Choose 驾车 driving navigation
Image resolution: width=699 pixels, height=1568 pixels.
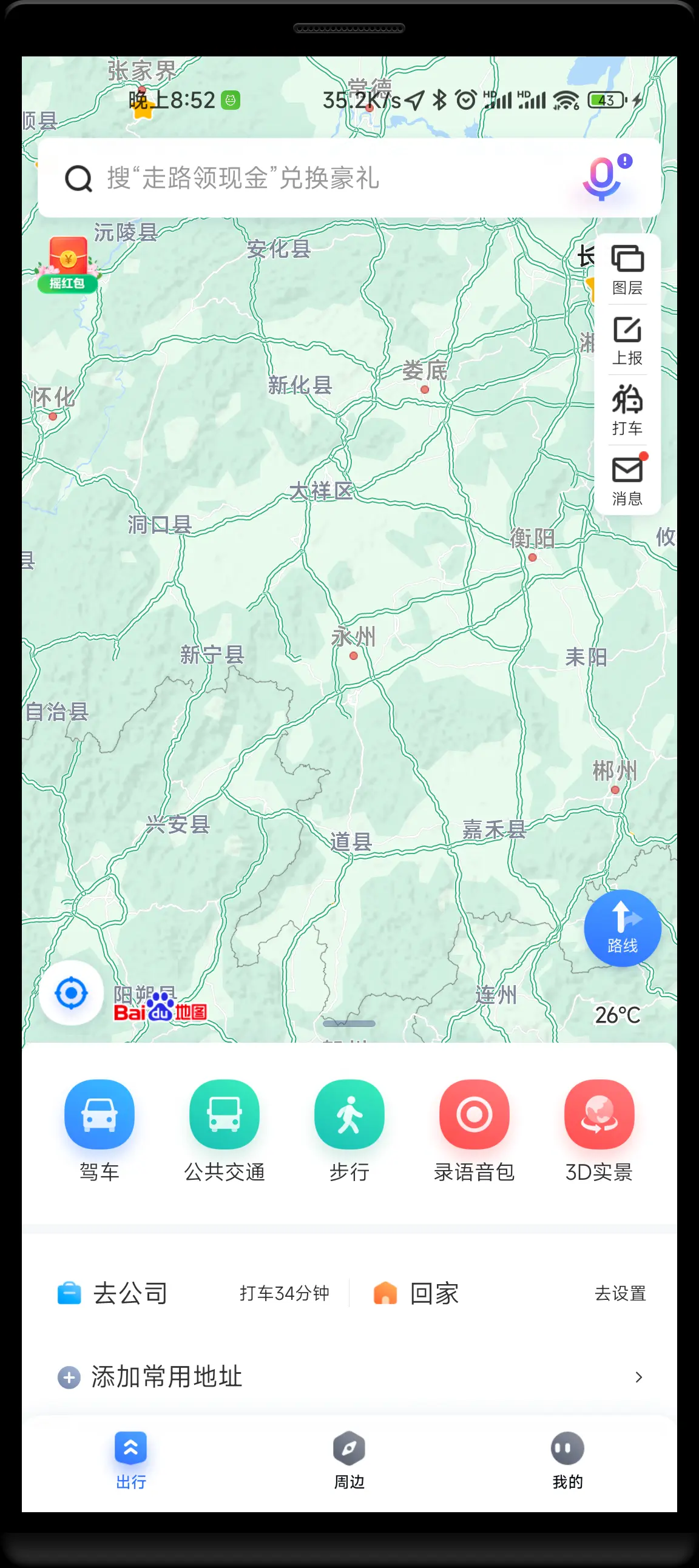pyautogui.click(x=100, y=1130)
